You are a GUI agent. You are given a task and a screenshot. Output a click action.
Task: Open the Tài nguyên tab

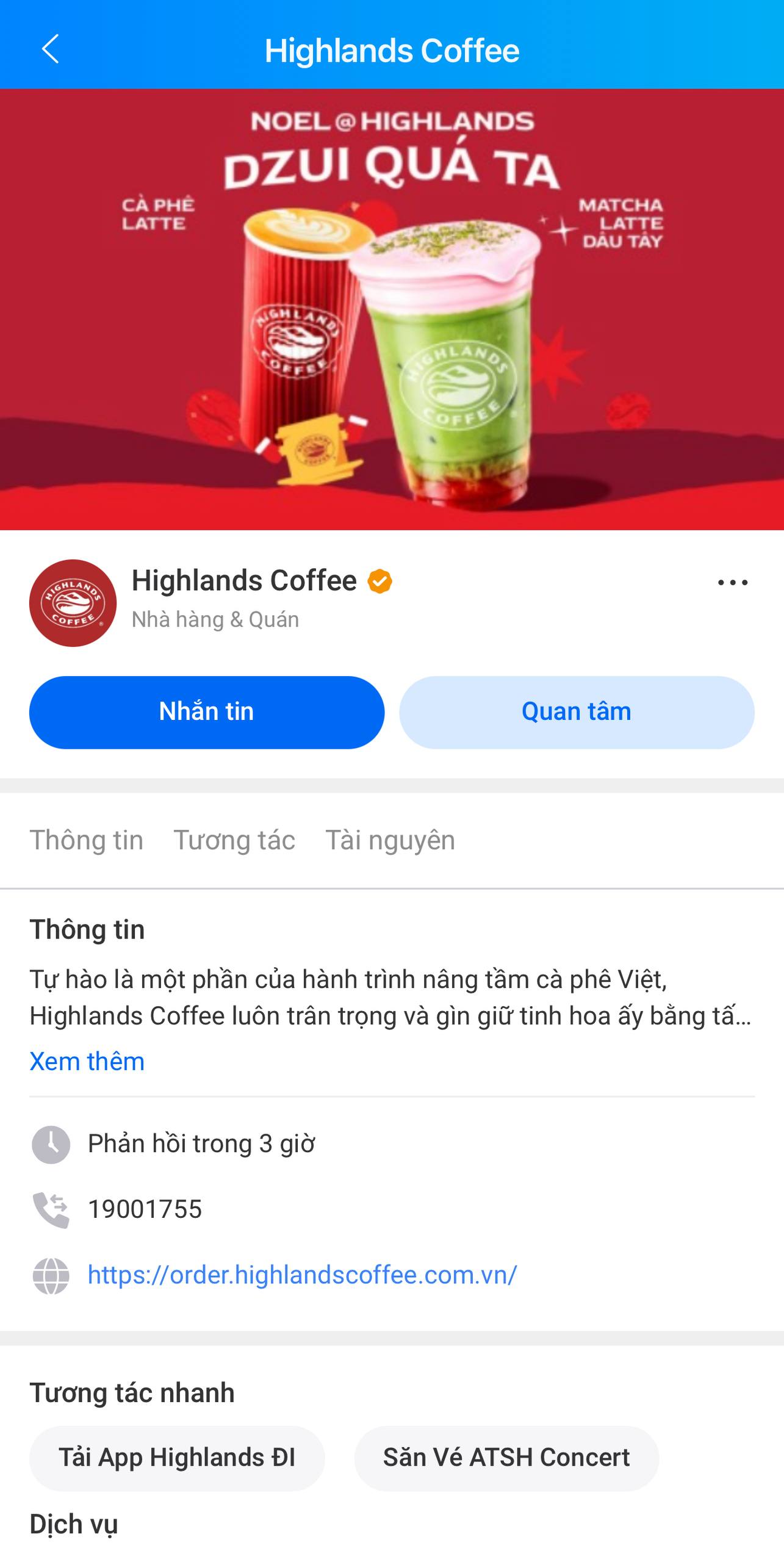coord(389,840)
